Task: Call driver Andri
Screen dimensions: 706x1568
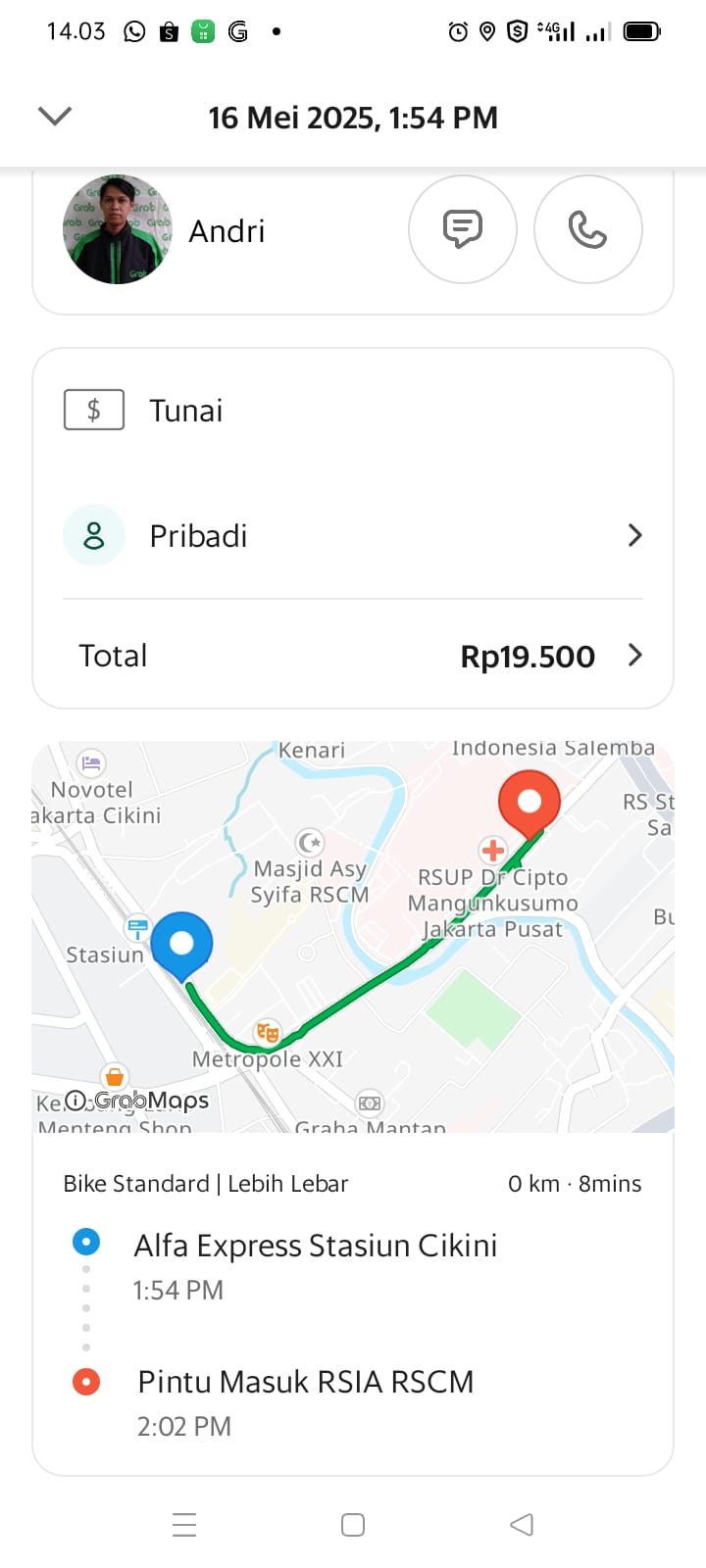Action: [x=587, y=229]
